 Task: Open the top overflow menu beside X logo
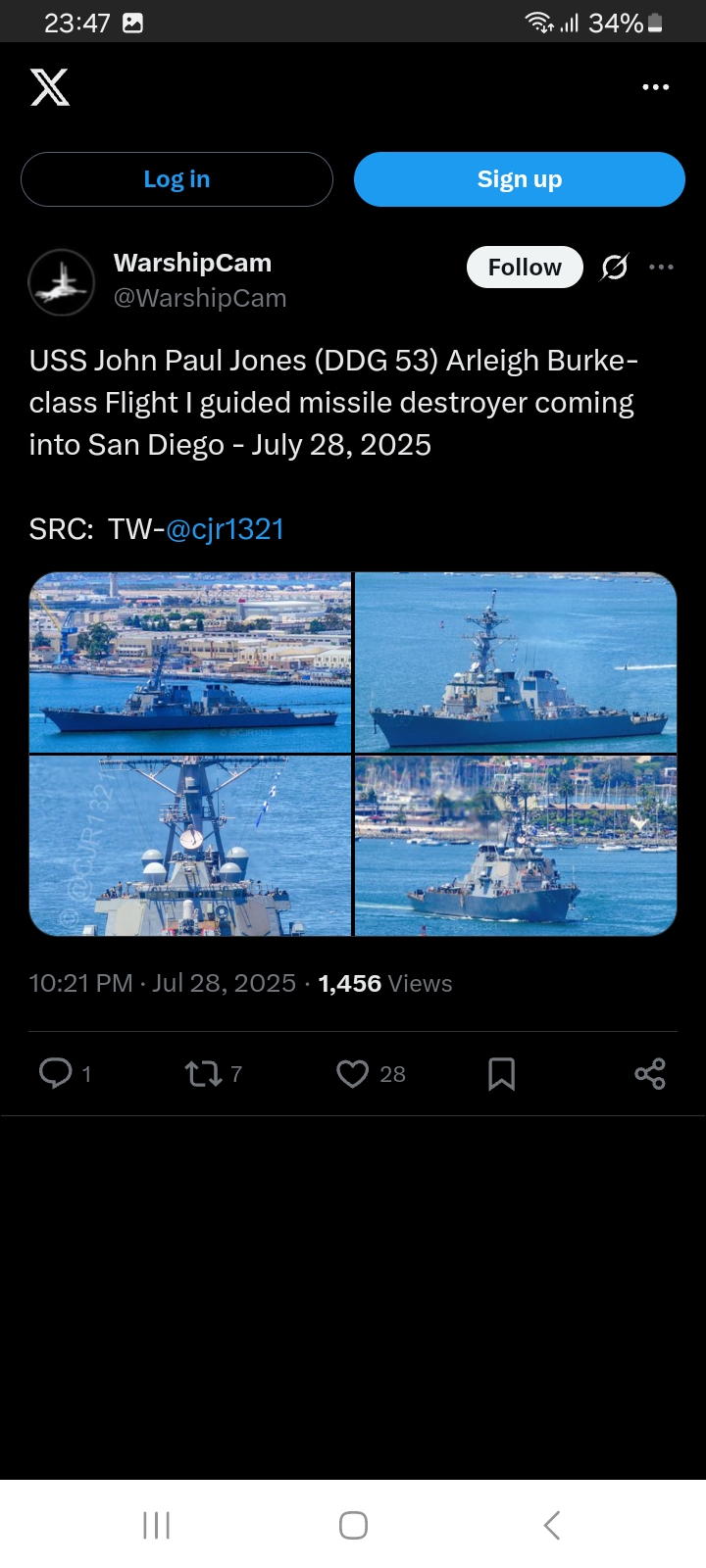click(655, 87)
